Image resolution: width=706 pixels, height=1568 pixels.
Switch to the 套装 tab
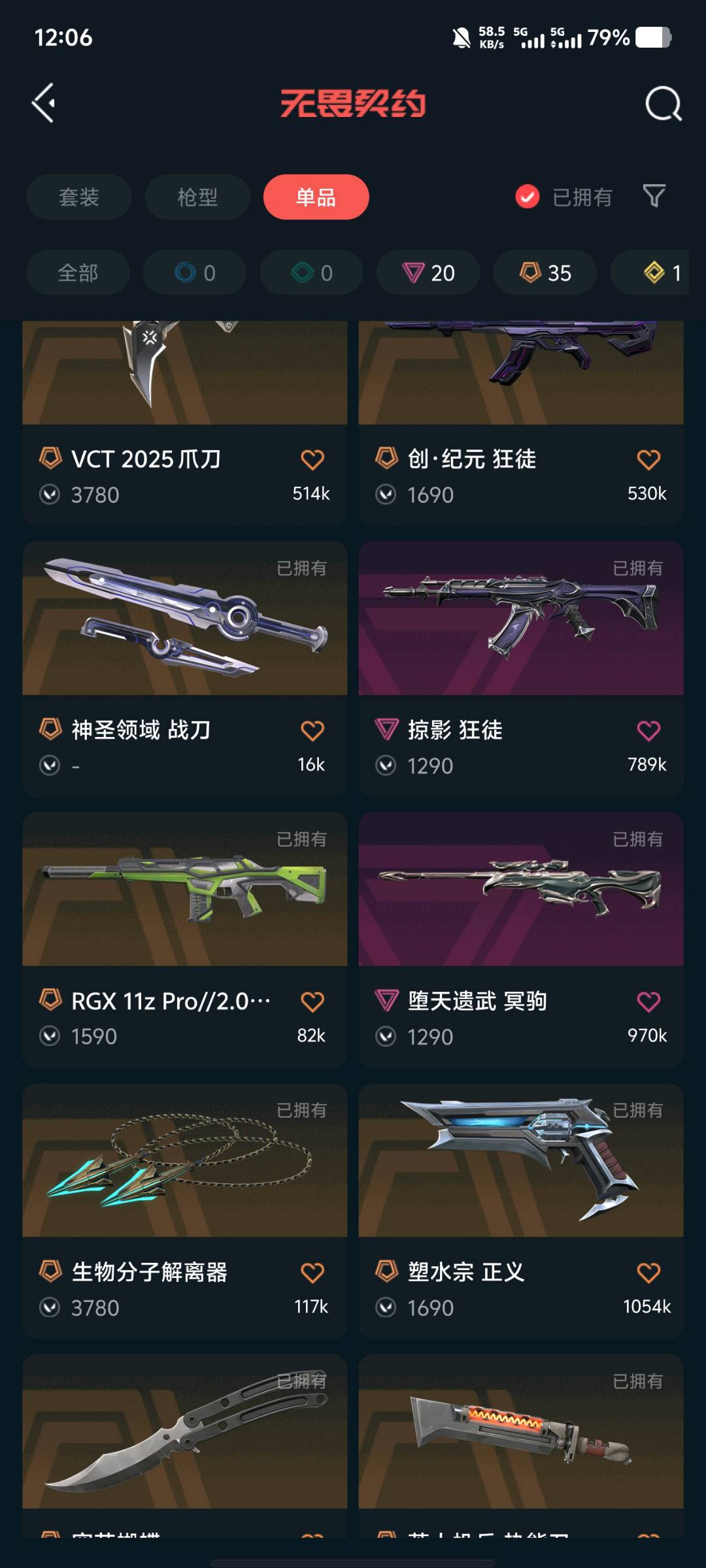(x=79, y=197)
